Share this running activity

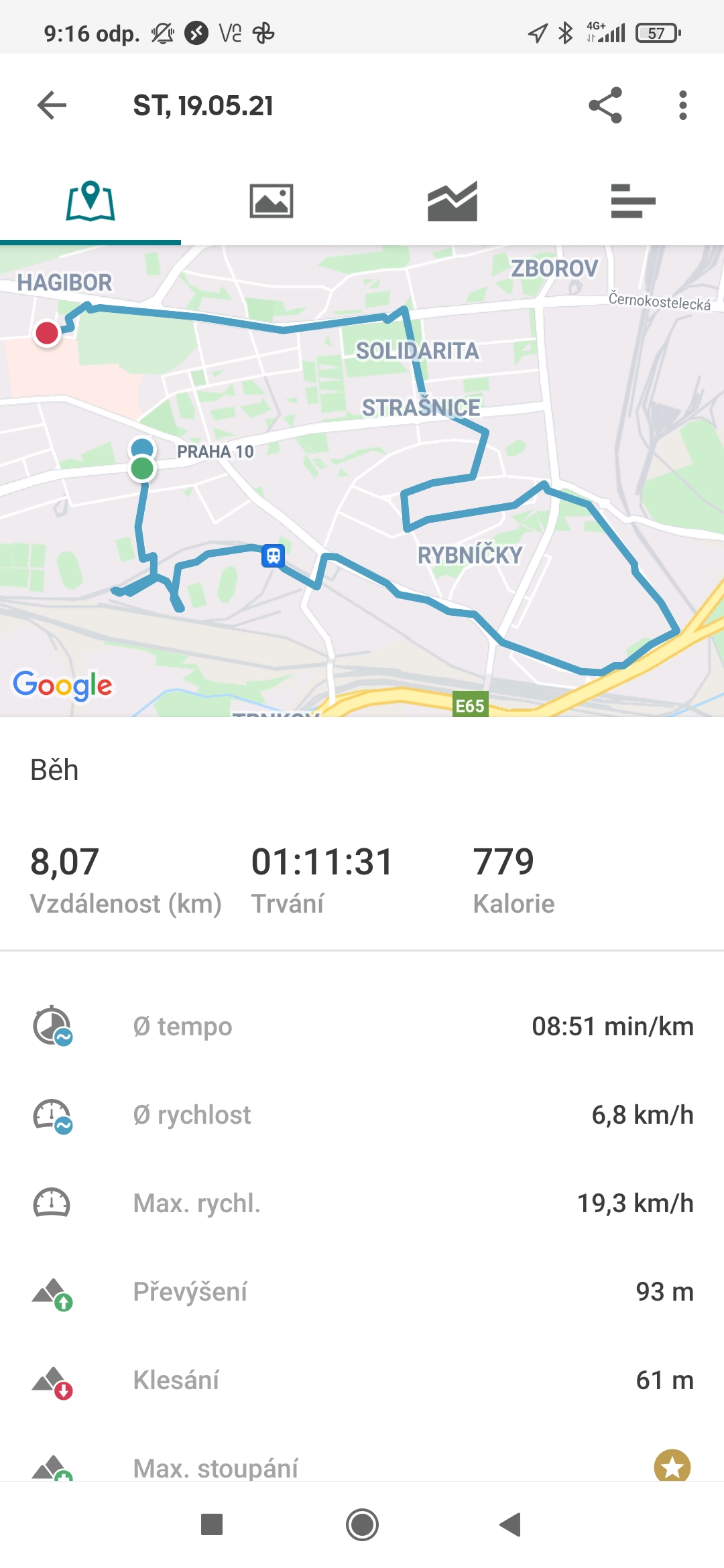(x=605, y=105)
